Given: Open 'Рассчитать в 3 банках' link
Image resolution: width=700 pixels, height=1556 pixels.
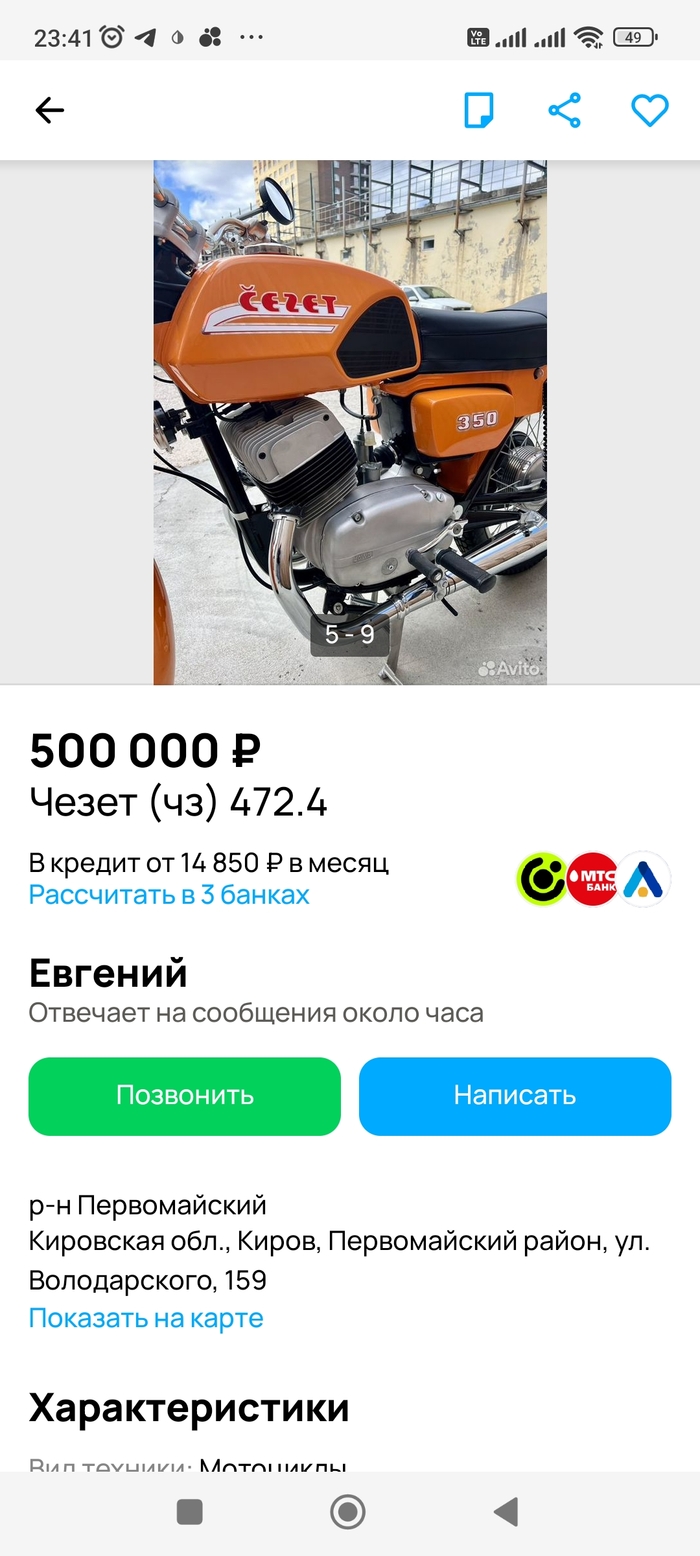Looking at the screenshot, I should [x=169, y=895].
